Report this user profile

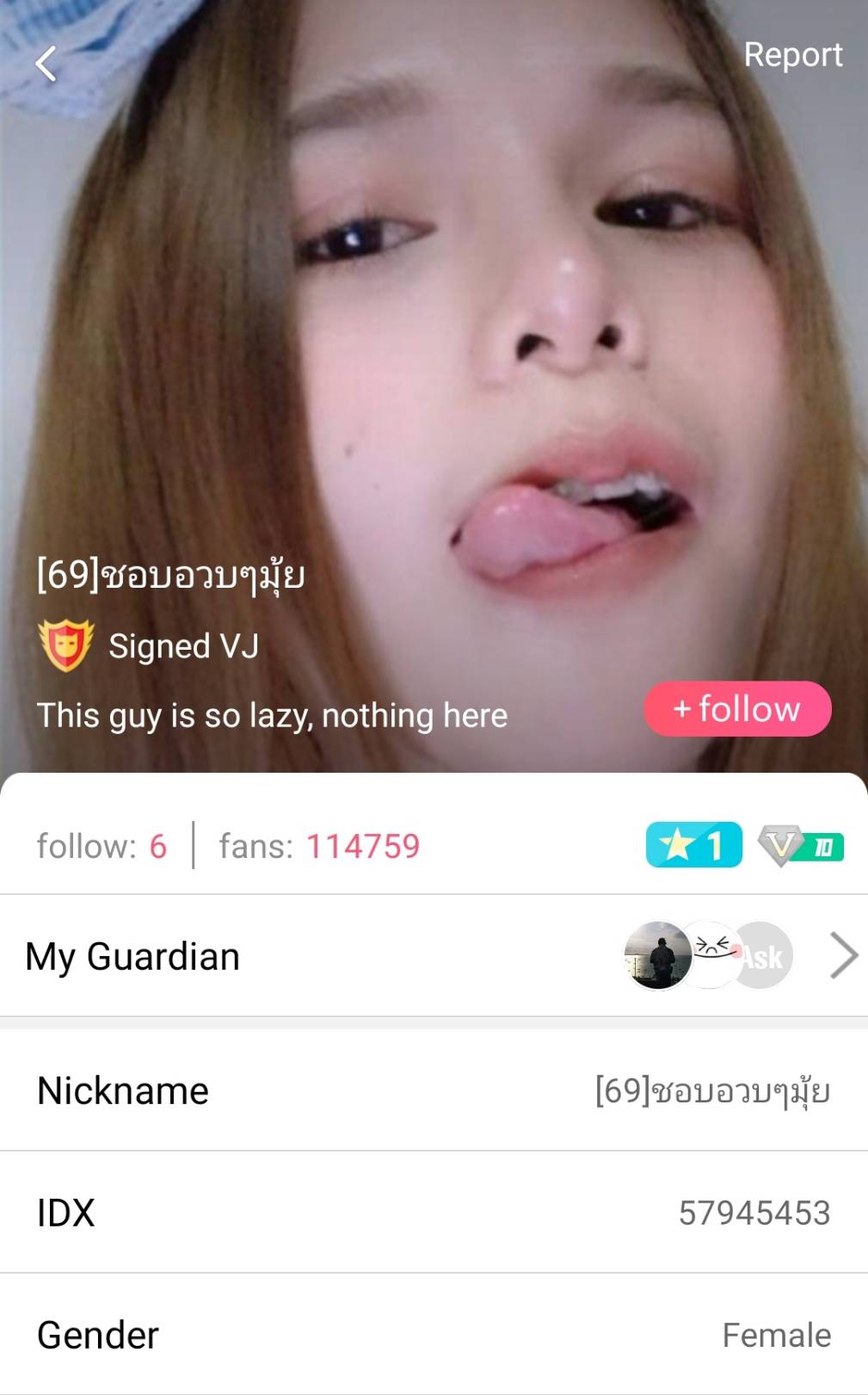(792, 54)
